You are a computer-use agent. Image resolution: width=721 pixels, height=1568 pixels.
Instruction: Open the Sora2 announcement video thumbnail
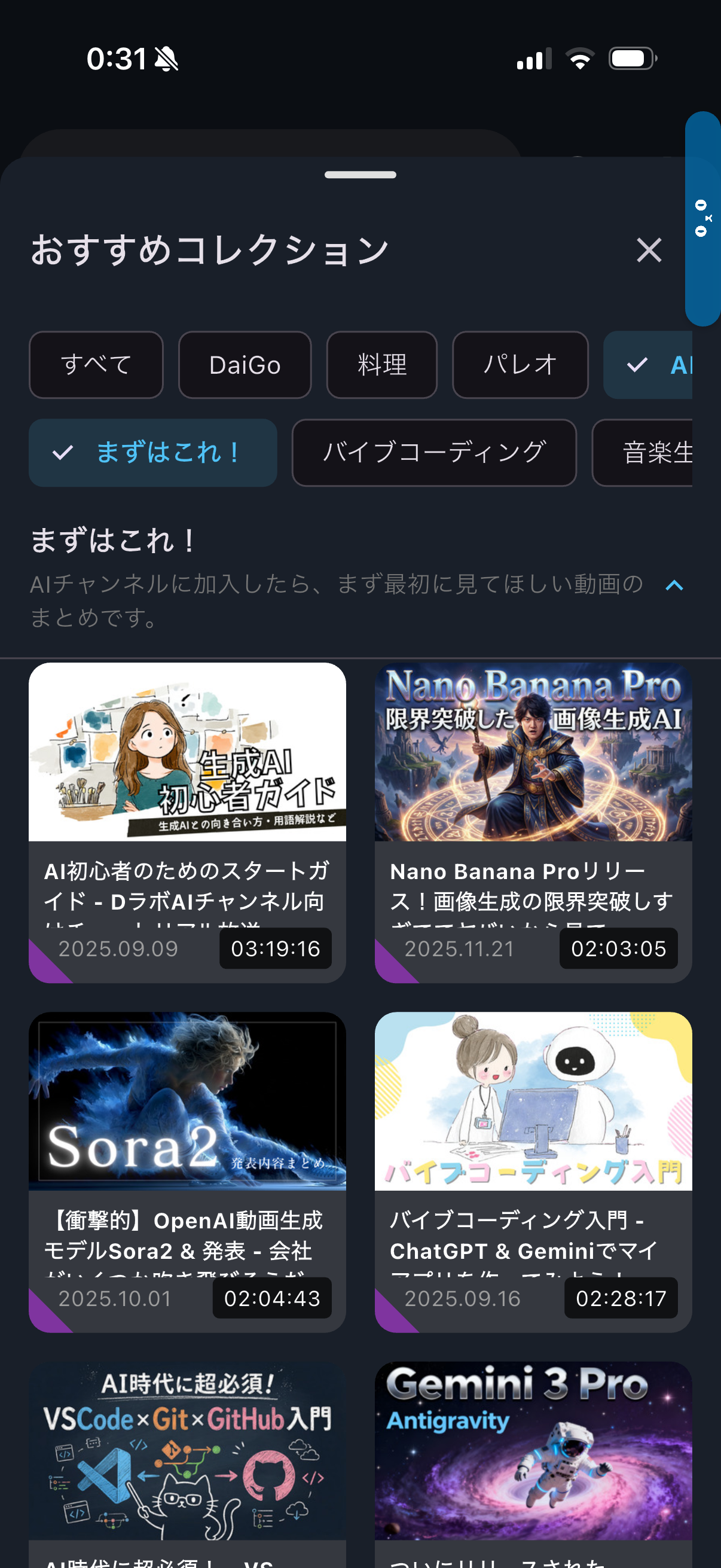coord(187,1100)
